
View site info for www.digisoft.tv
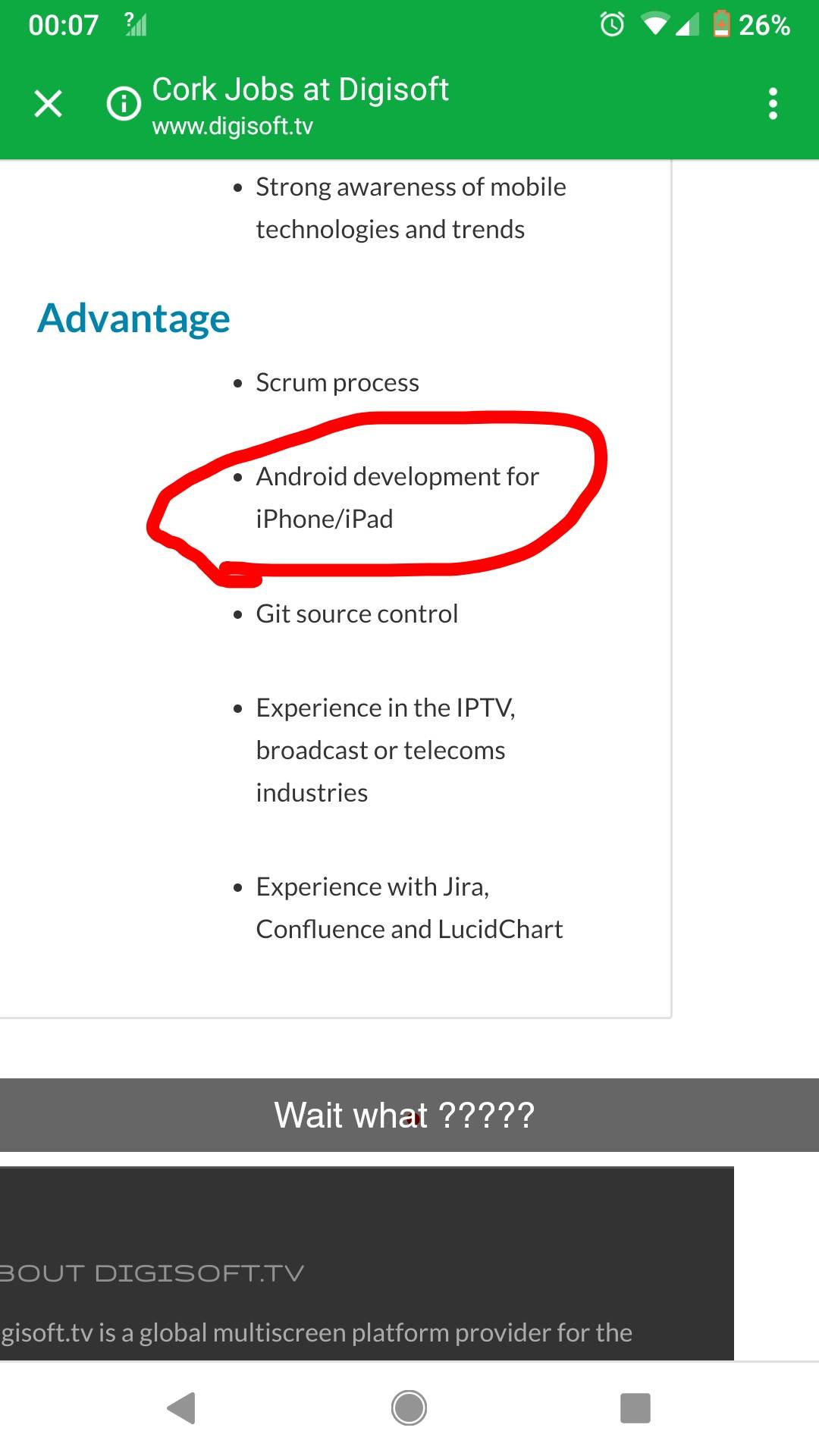124,104
